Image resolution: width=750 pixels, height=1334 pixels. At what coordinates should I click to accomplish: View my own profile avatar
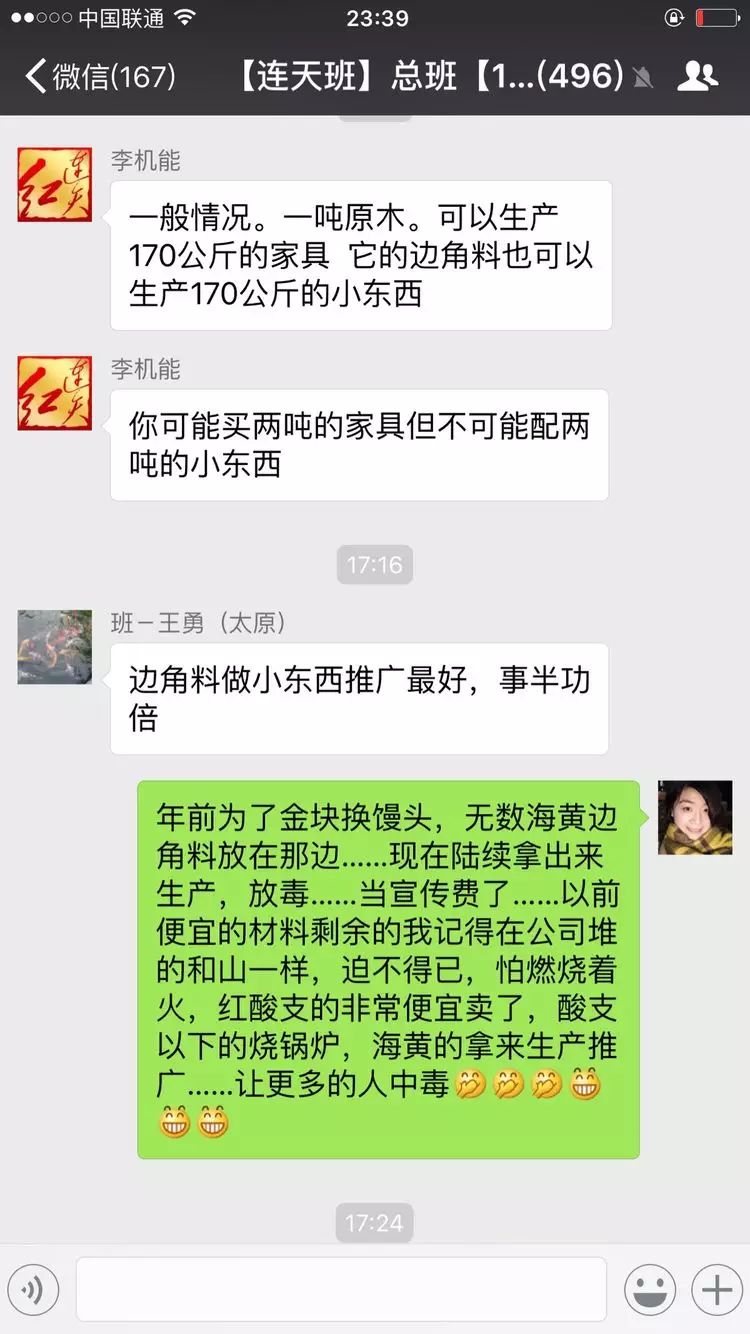coord(695,818)
